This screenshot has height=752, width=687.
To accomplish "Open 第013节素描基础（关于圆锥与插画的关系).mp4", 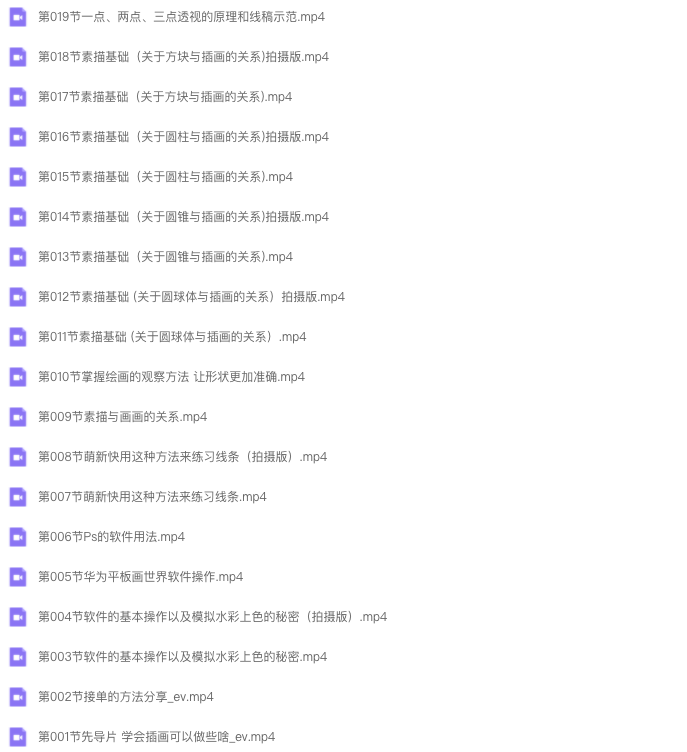I will point(165,257).
